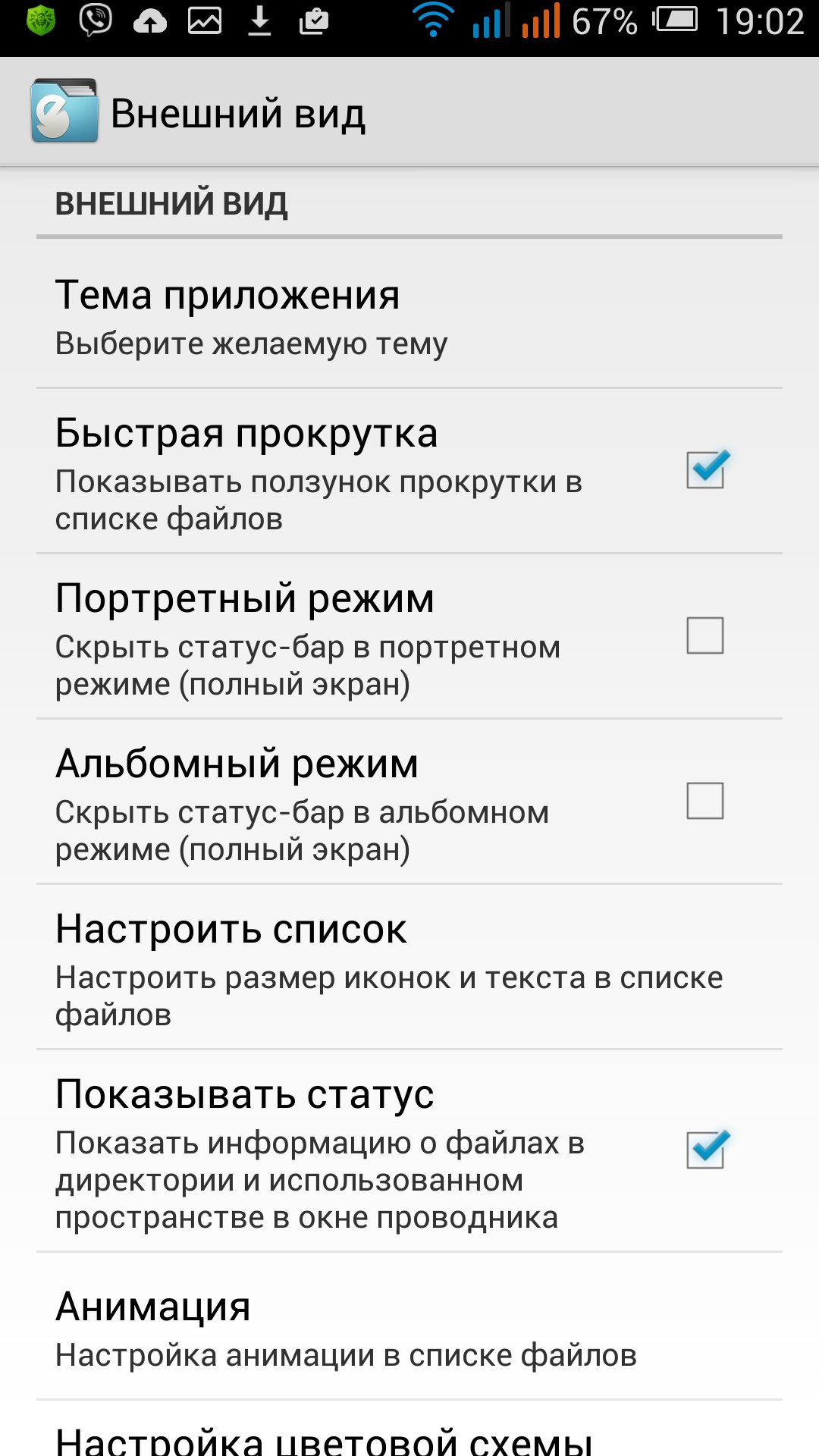Image resolution: width=819 pixels, height=1456 pixels.
Task: Check the Альбомный режим checkbox
Action: click(x=705, y=801)
